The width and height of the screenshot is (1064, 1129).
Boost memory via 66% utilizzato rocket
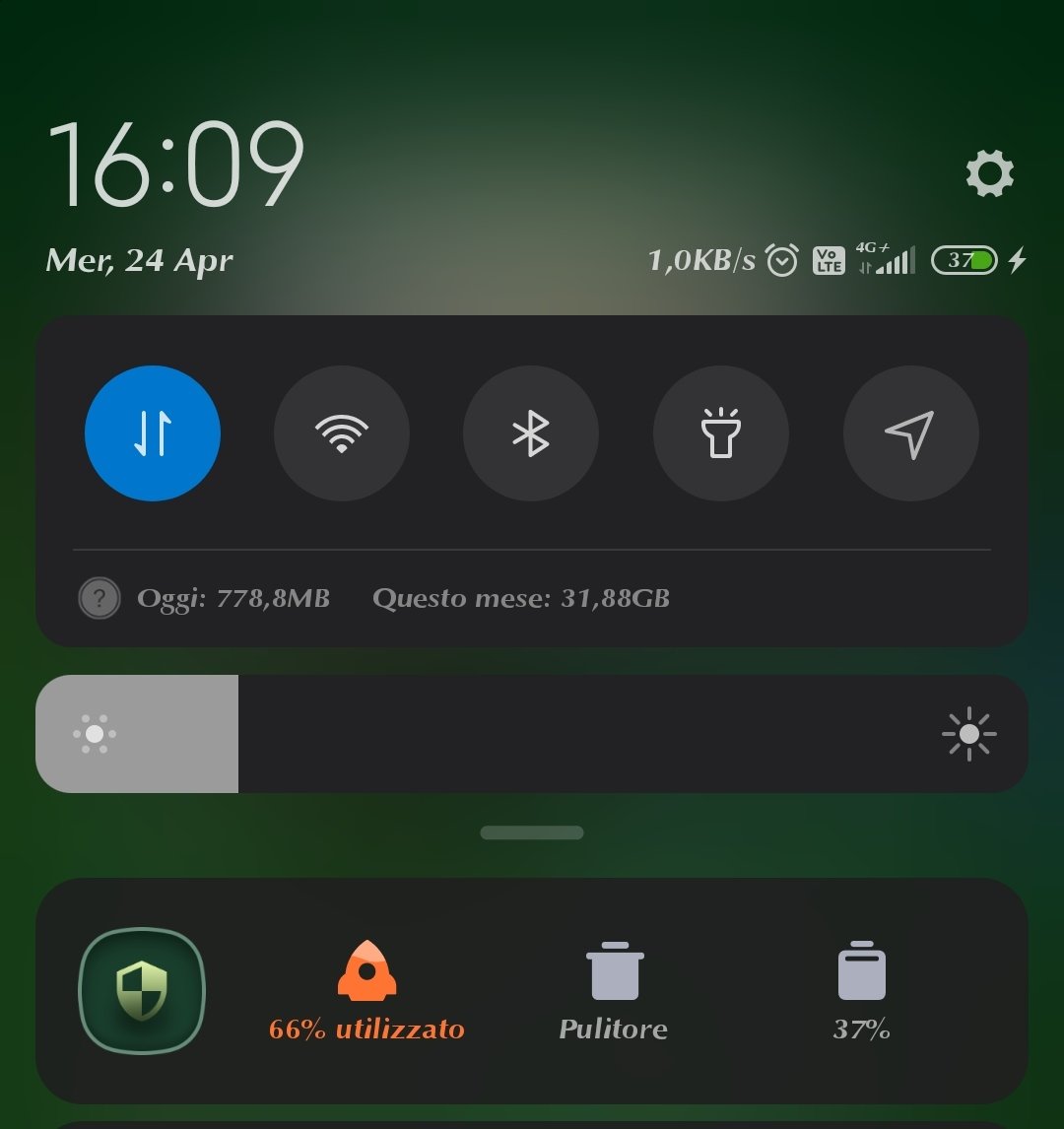click(x=366, y=990)
